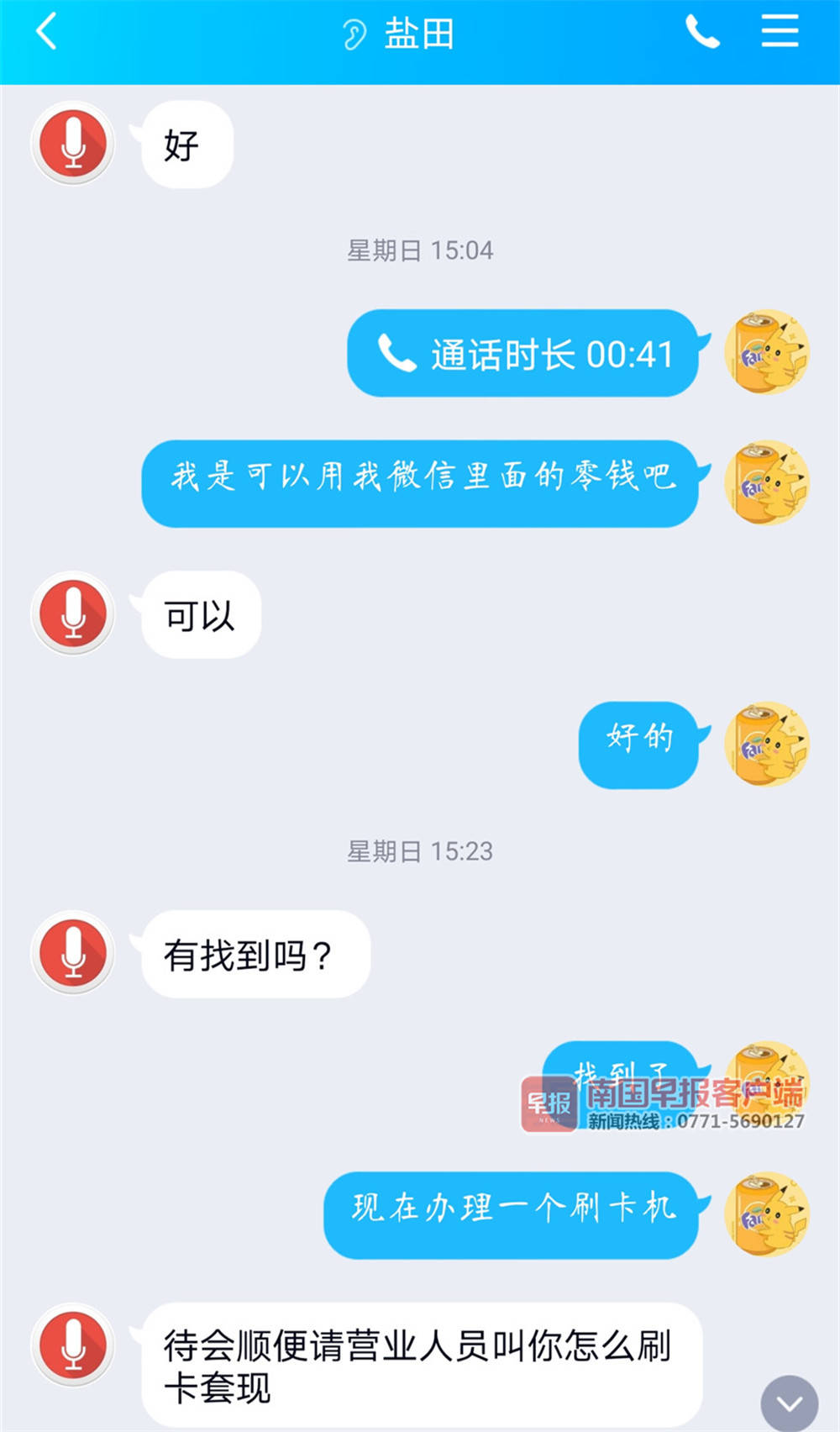The image size is (840, 1432).
Task: Open 盐田's avatar next to 可以
Action: [x=73, y=613]
